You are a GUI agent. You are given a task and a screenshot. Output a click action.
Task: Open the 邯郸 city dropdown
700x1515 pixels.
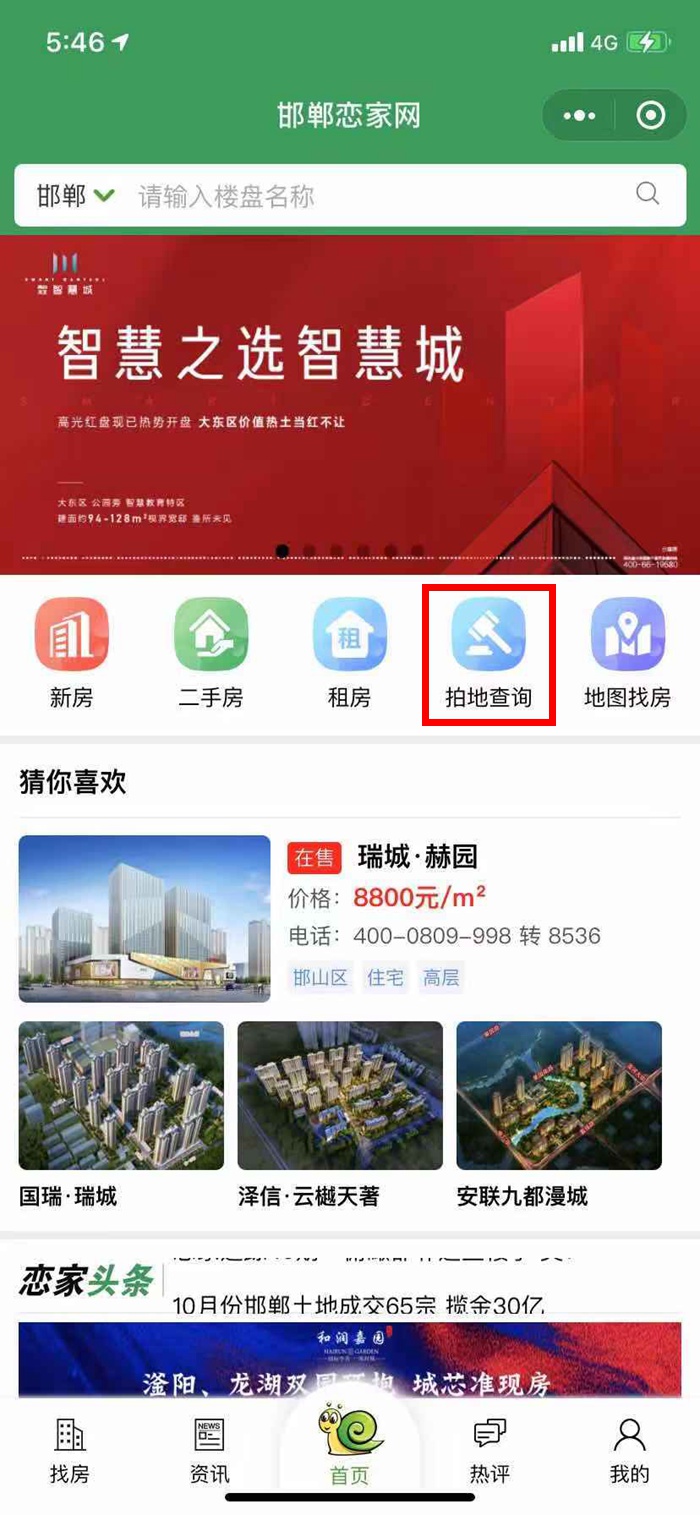point(76,195)
